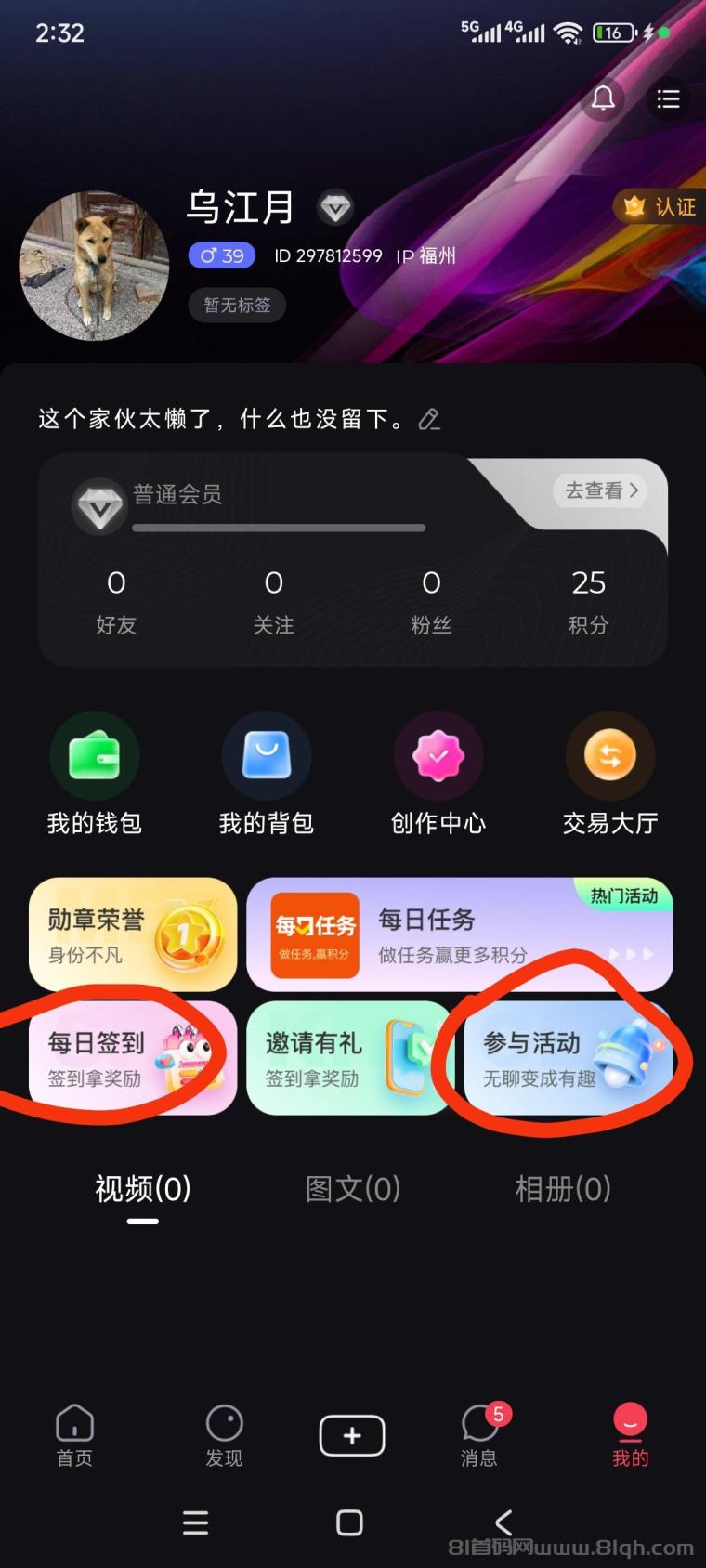Open 每日签到 daily check-in
The image size is (706, 1568).
click(133, 1058)
